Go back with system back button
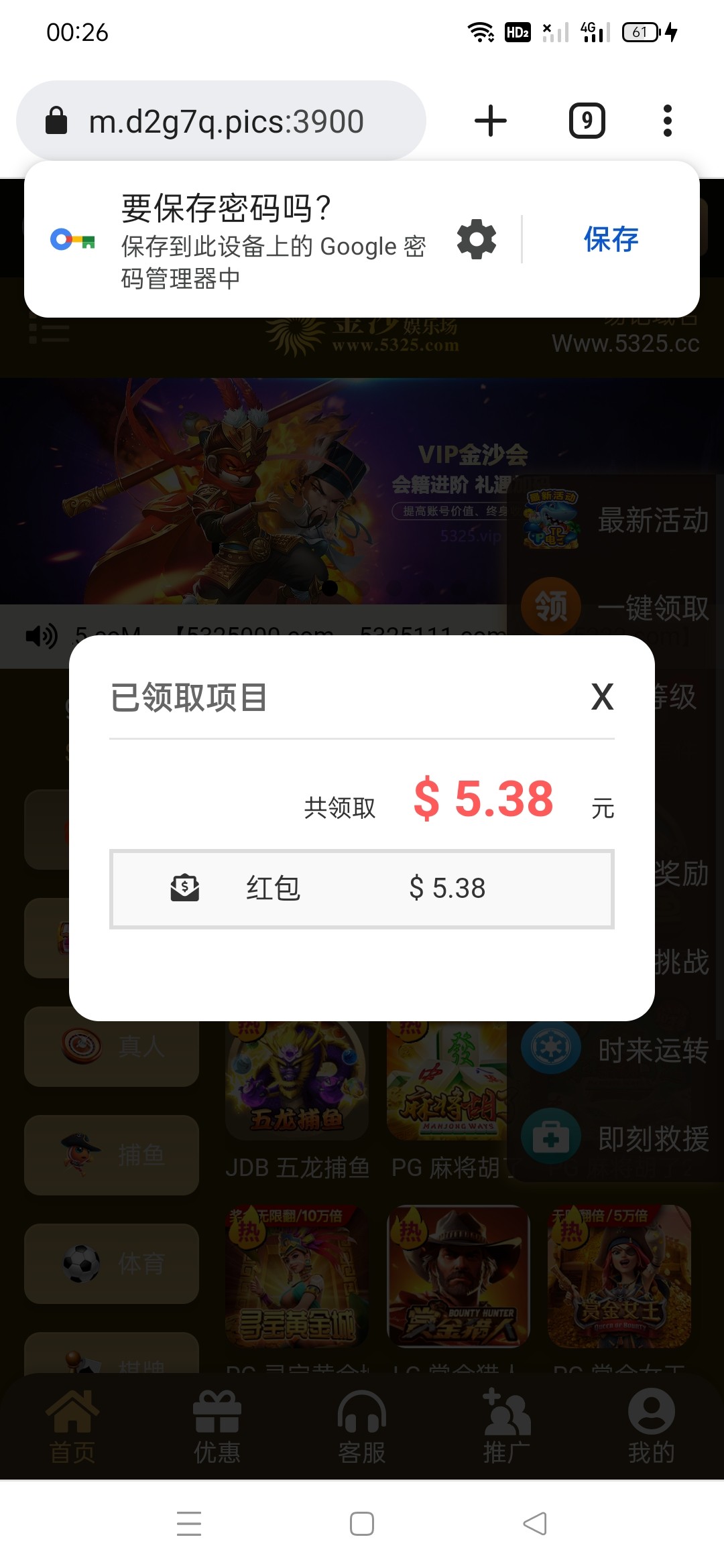This screenshot has width=724, height=1568. tap(535, 1524)
